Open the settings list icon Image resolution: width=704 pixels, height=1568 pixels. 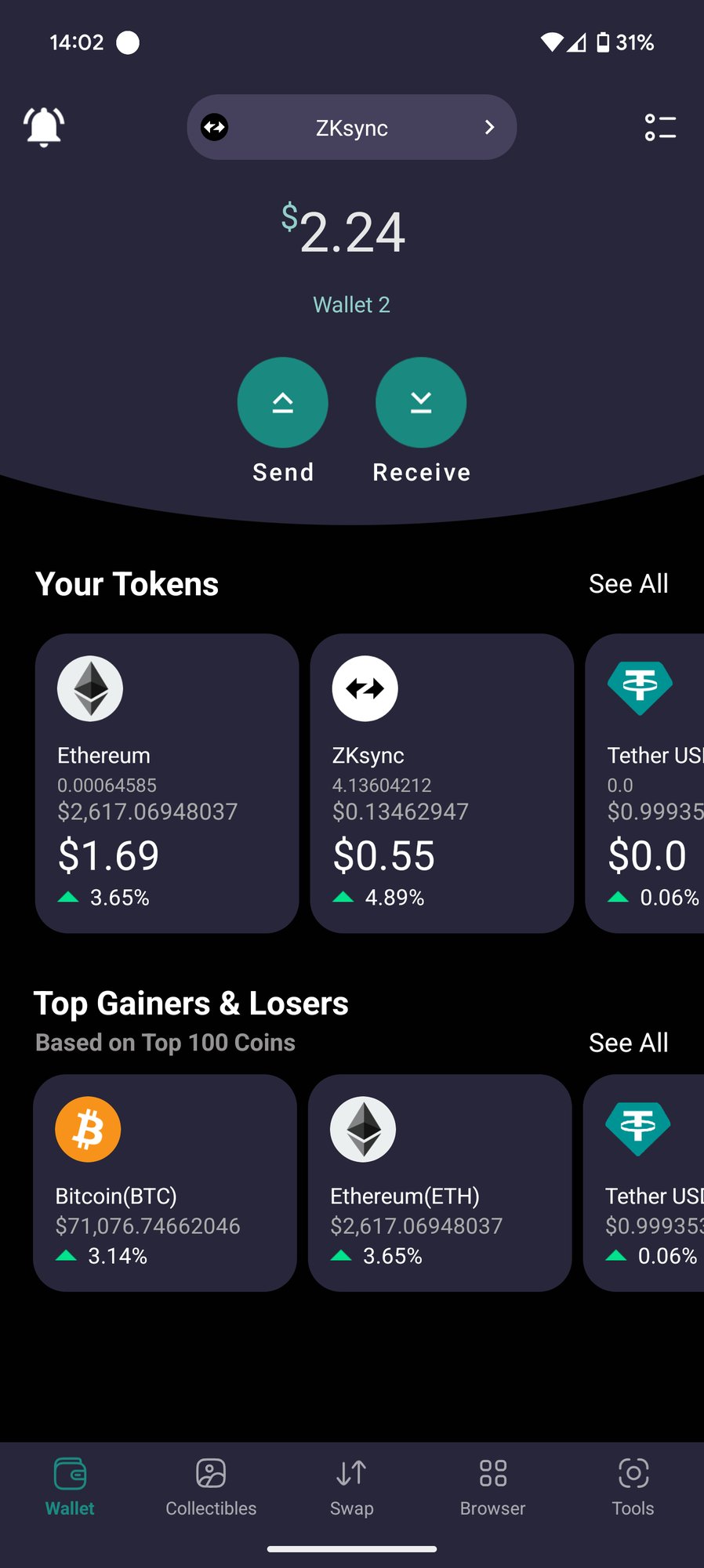coord(659,128)
